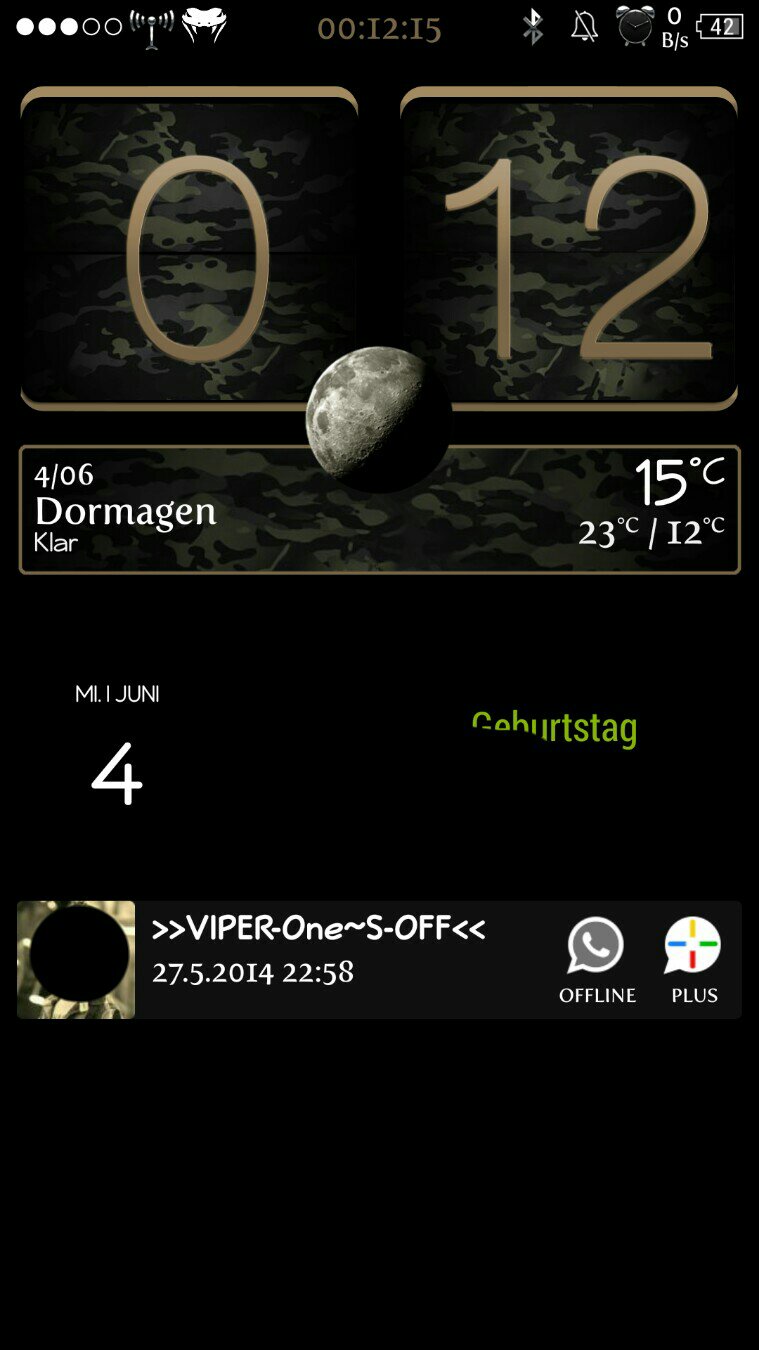
Task: Tap the WhatsApp OFFLINE icon
Action: 597,960
